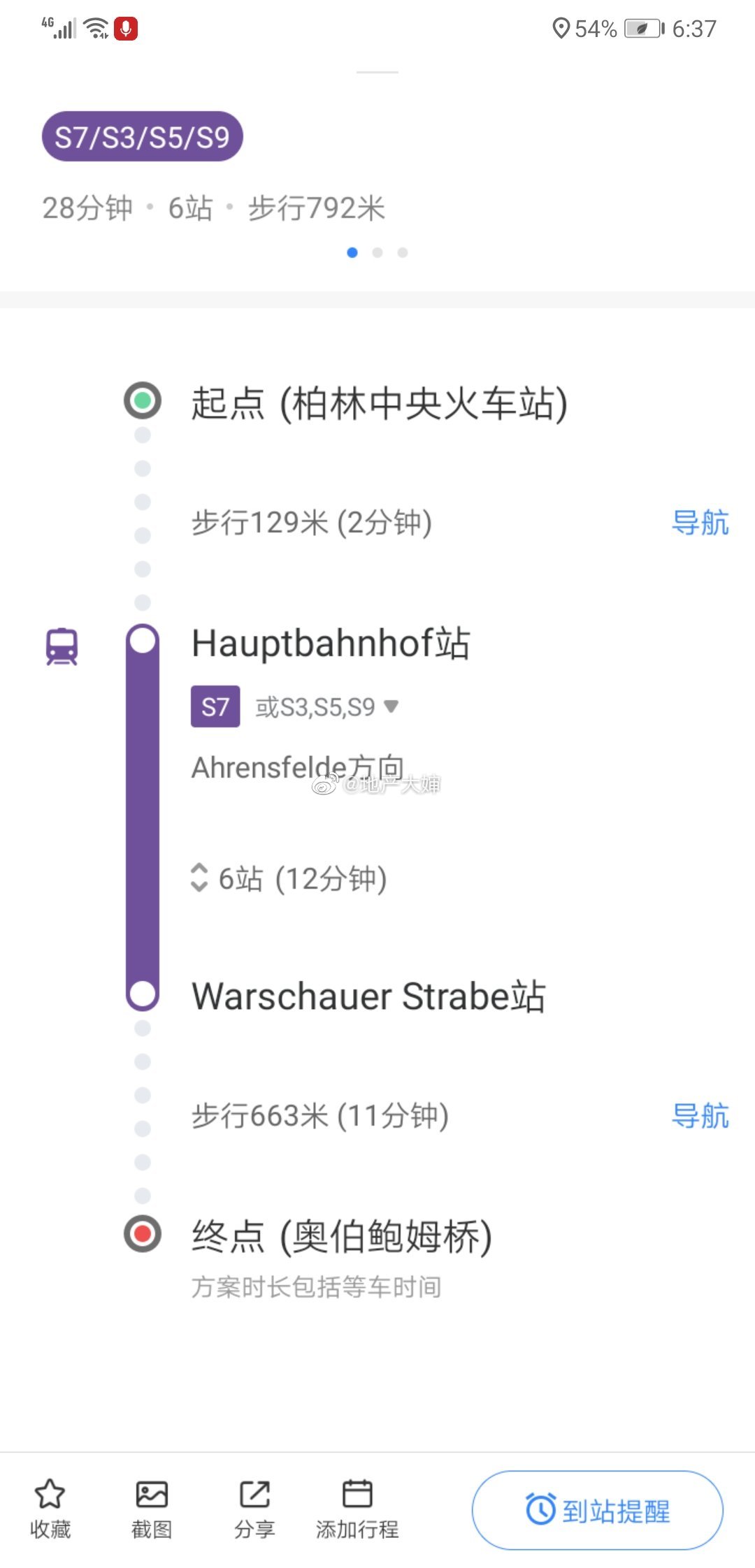Tap the 收藏 star icon to favorite route
The image size is (755, 1568).
(50, 1492)
